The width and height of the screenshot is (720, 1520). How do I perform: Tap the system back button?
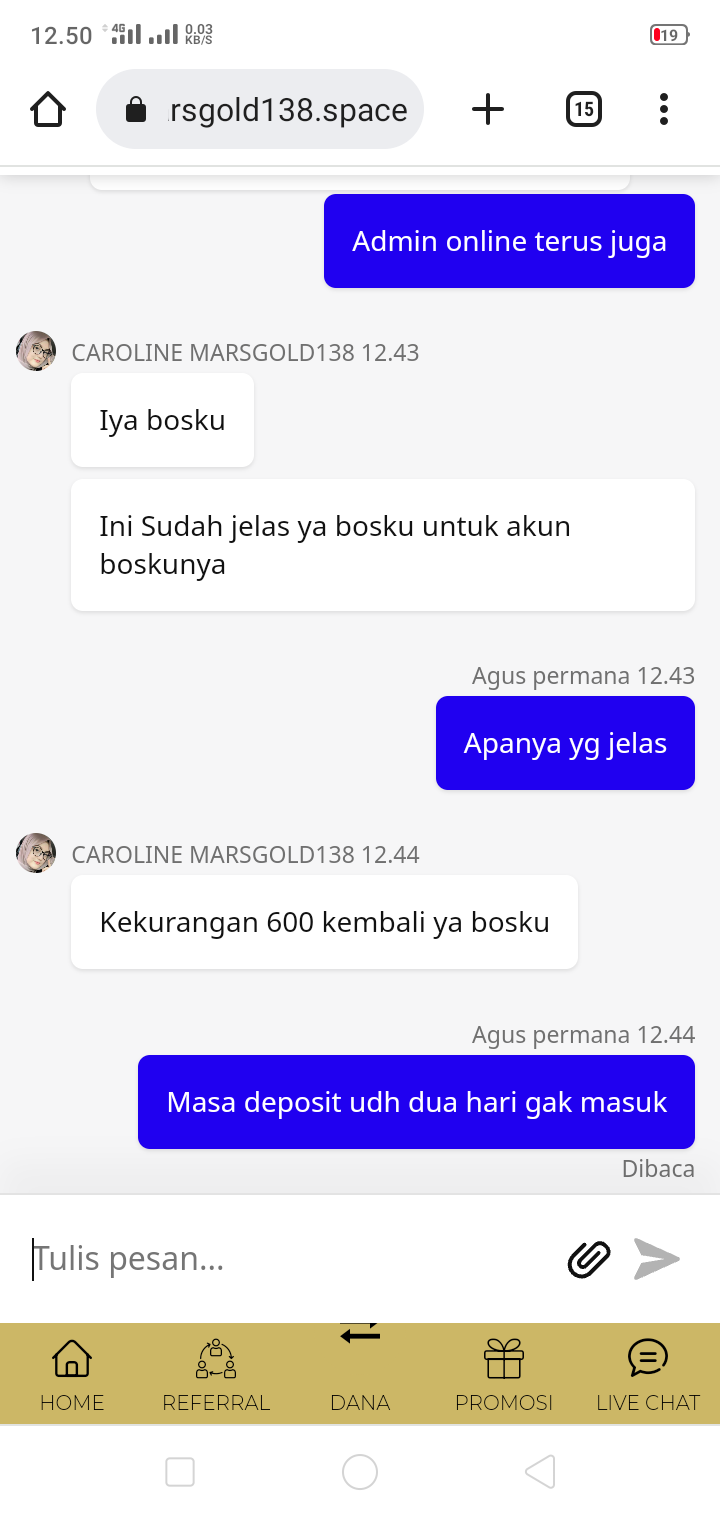(540, 1471)
